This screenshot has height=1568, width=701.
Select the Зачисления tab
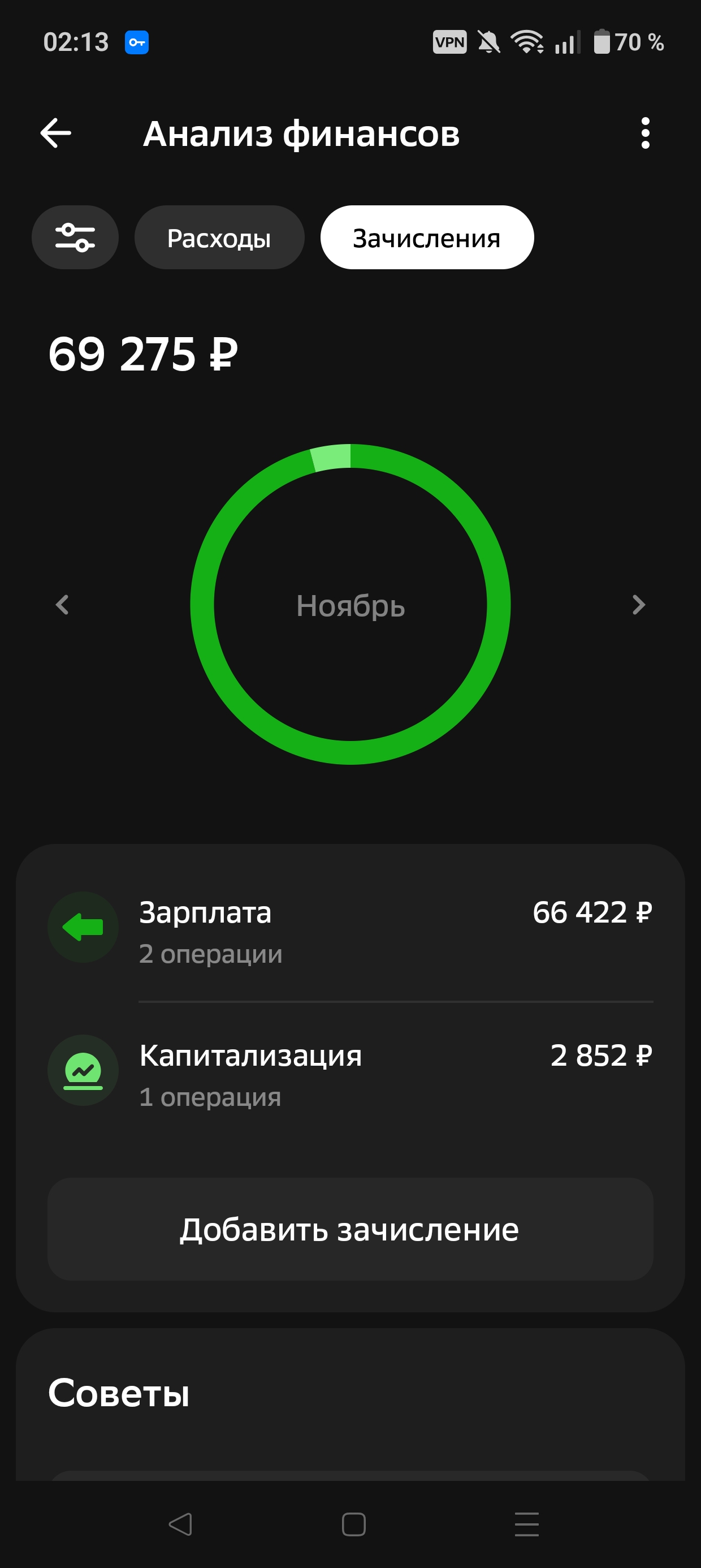pos(427,238)
